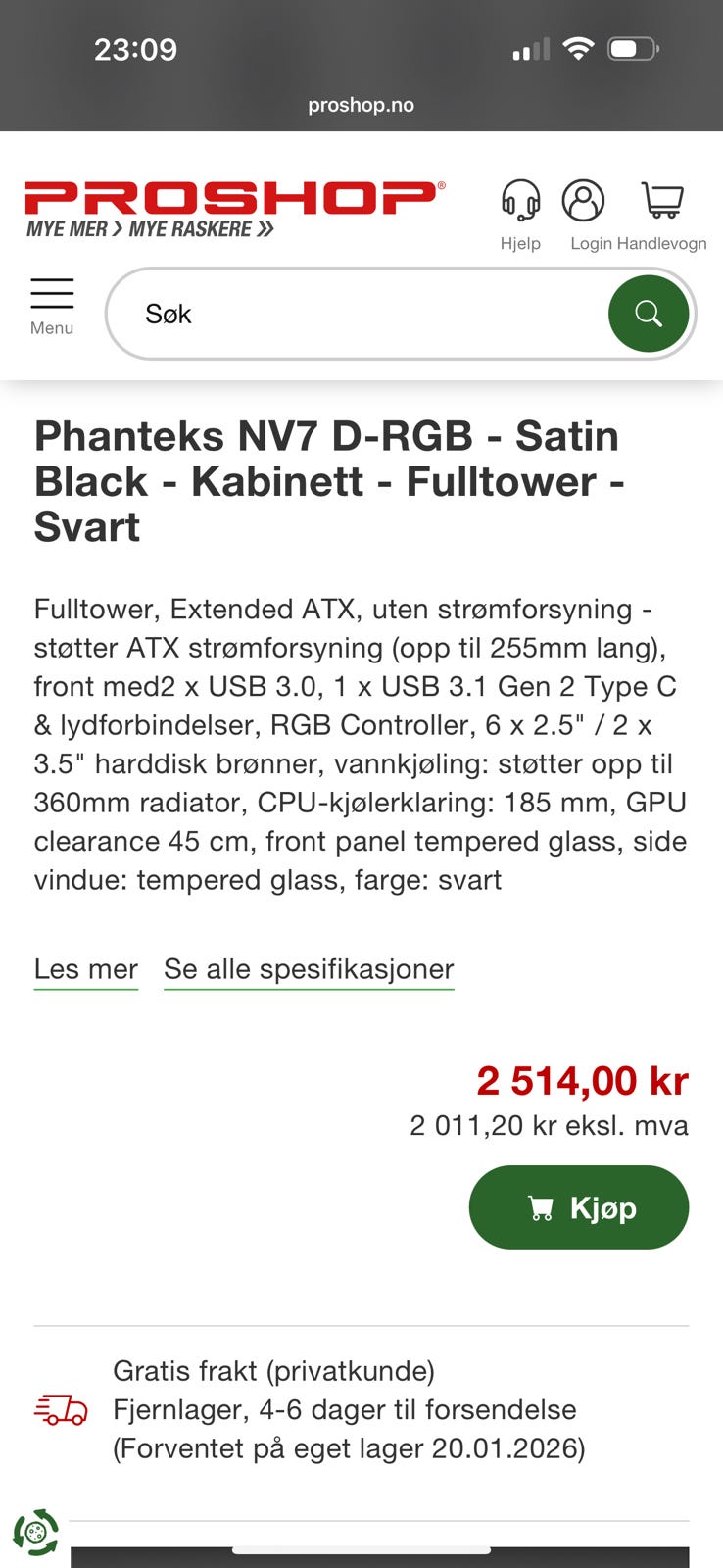This screenshot has height=1568, width=723.
Task: Tap the green search magnifier icon
Action: pyautogui.click(x=648, y=314)
